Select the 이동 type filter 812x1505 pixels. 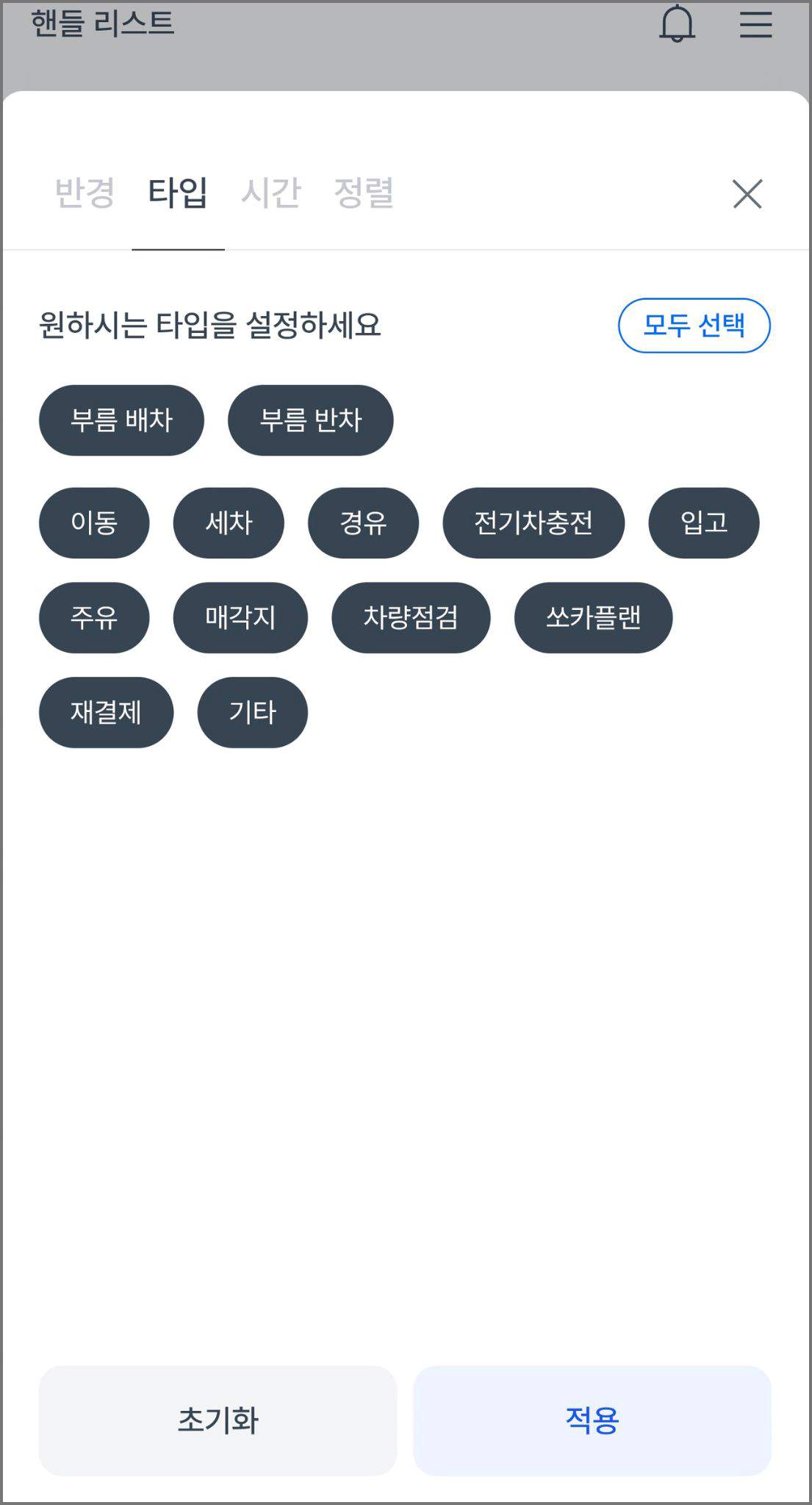coord(93,522)
